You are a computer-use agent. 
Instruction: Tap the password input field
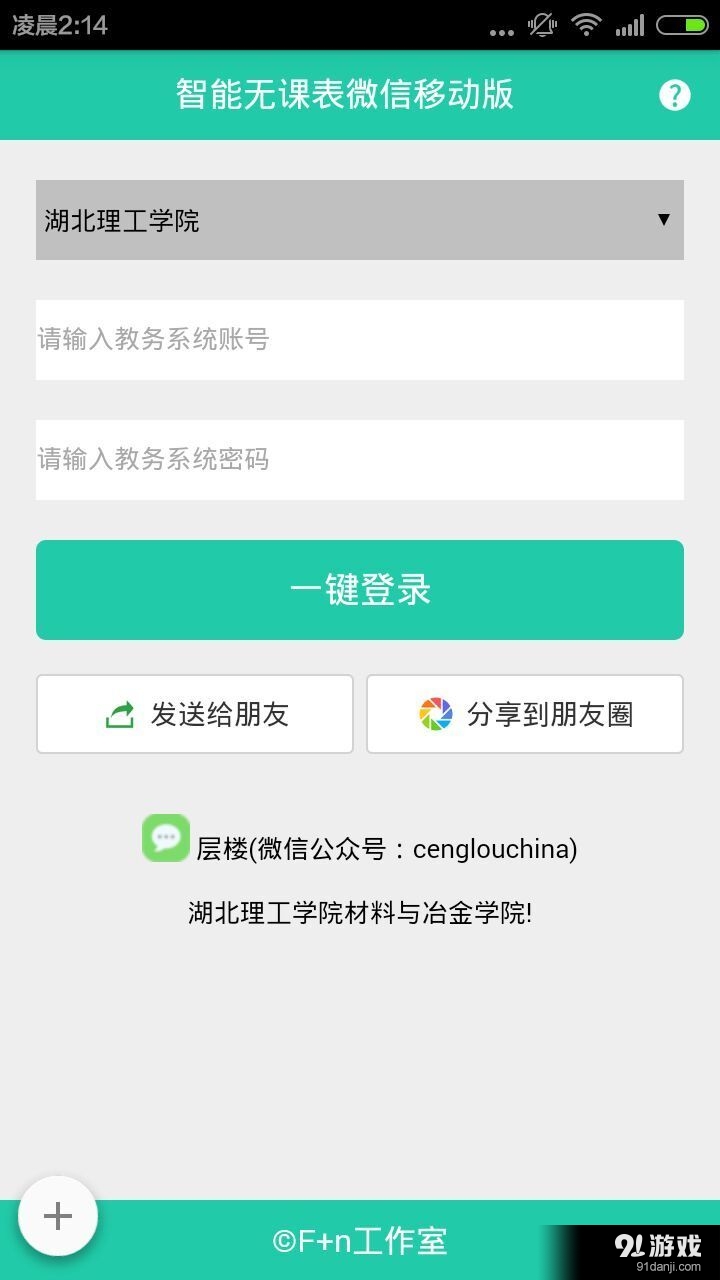360,460
